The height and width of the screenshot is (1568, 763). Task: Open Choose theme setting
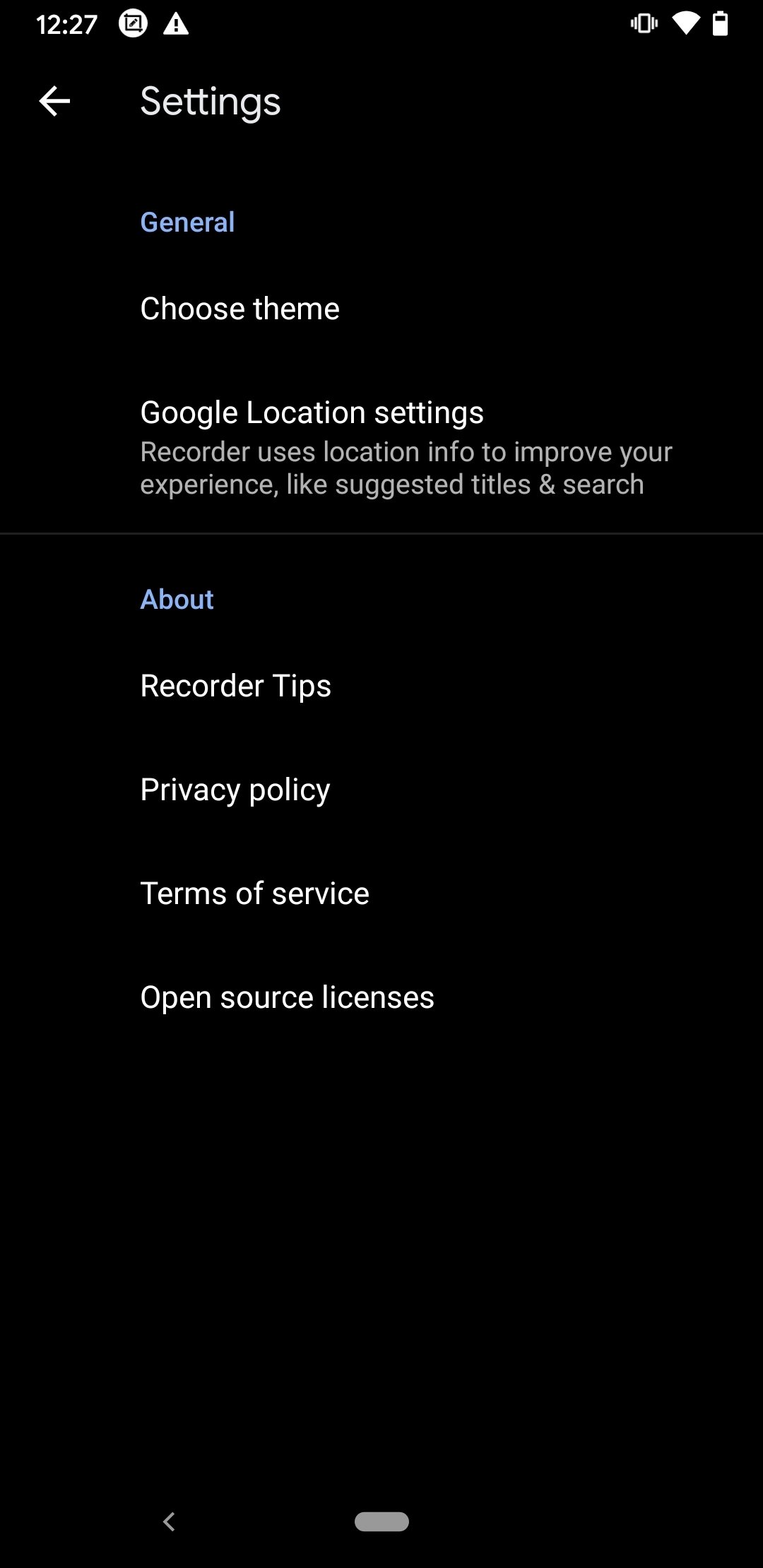click(381, 309)
